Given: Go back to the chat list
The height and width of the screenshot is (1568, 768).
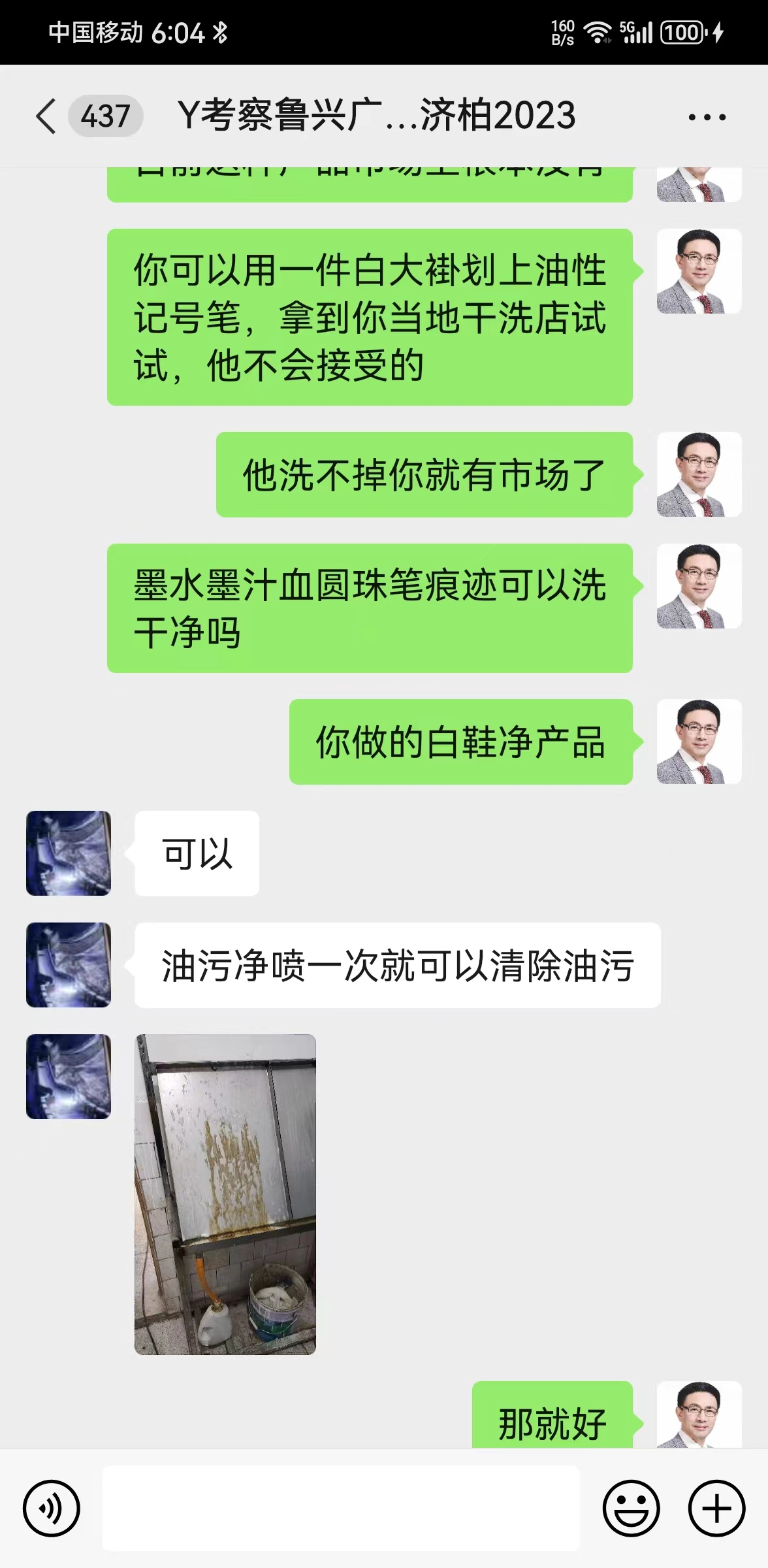Looking at the screenshot, I should tap(47, 116).
